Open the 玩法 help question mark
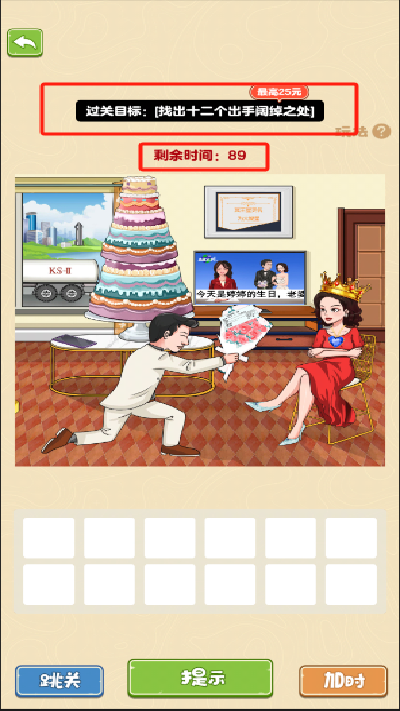The image size is (400, 711). (381, 131)
